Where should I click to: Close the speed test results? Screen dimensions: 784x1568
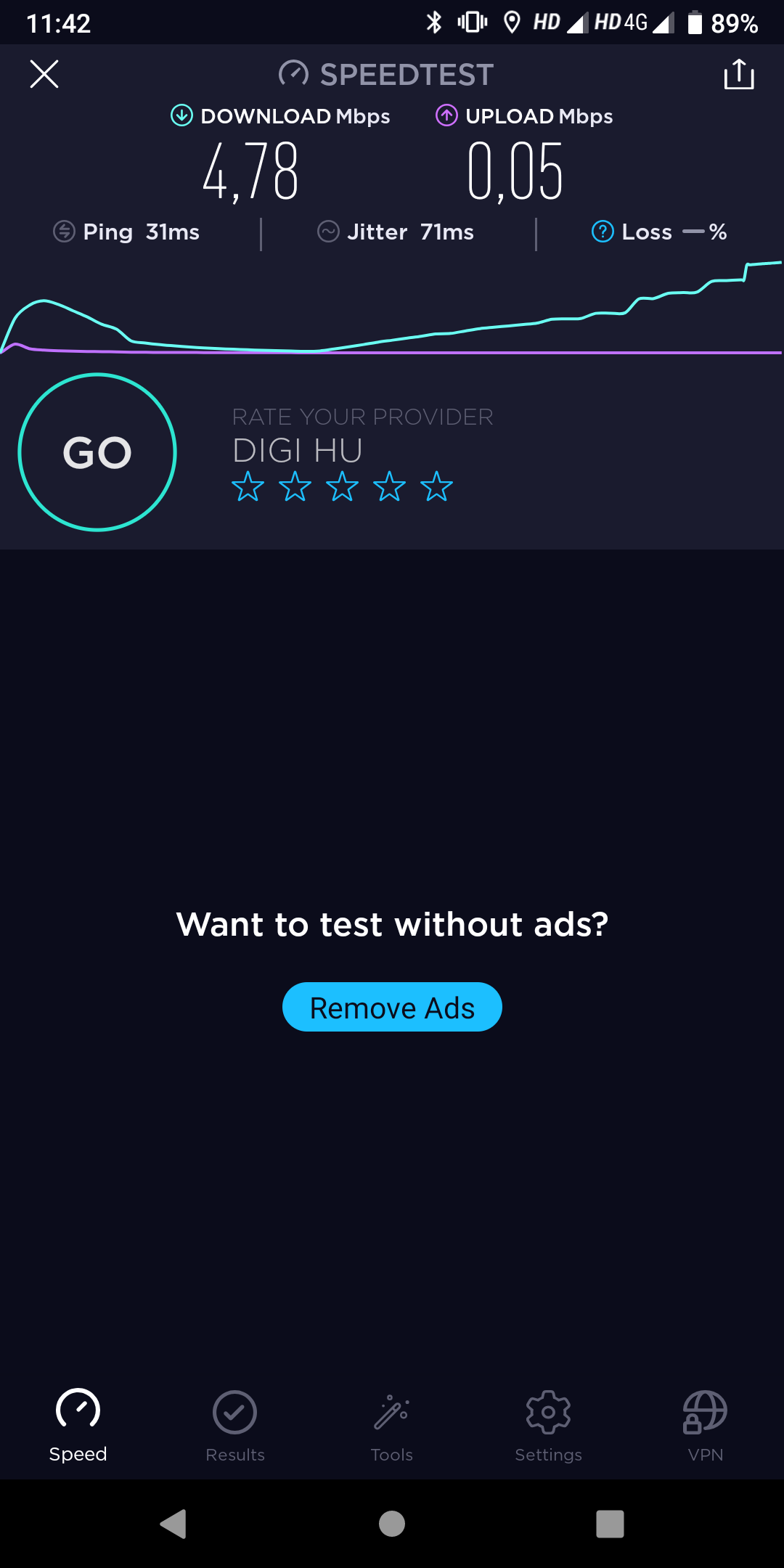[44, 74]
